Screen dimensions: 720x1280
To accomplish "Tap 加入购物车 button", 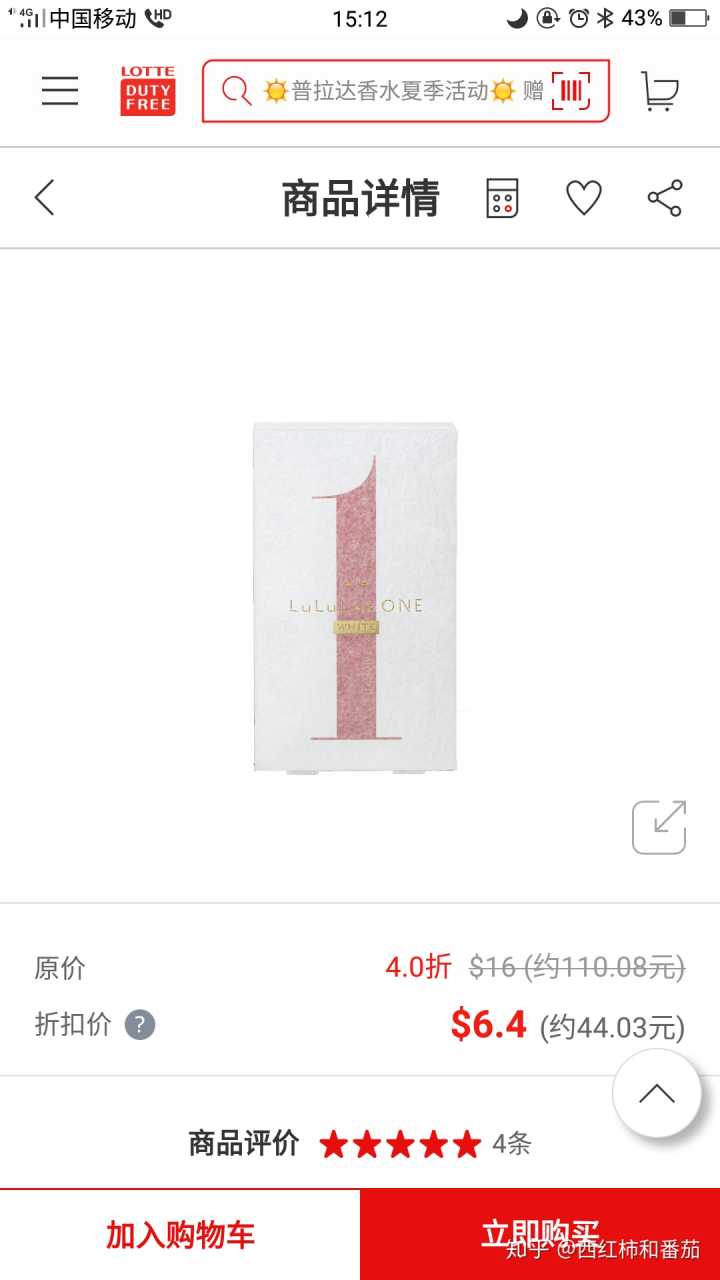I will click(x=180, y=1235).
